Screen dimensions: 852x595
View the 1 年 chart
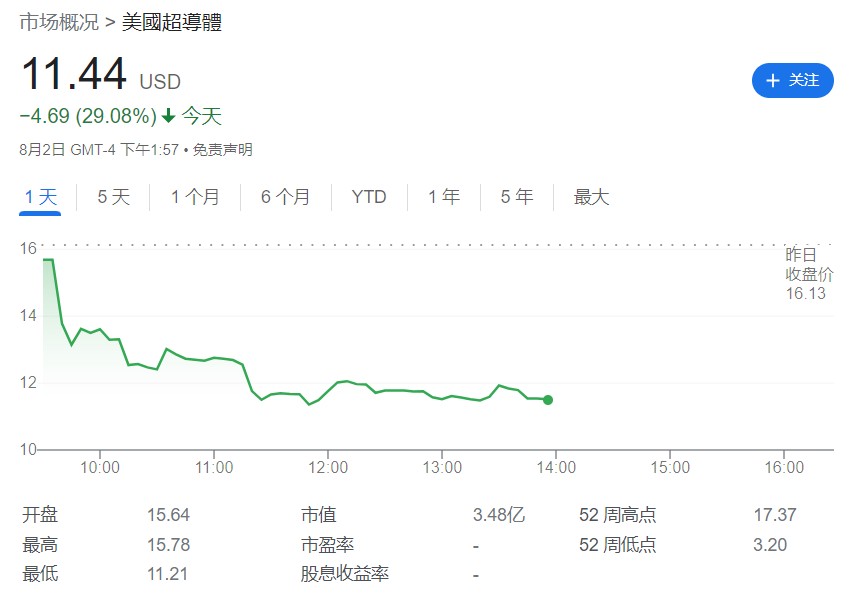click(x=444, y=197)
